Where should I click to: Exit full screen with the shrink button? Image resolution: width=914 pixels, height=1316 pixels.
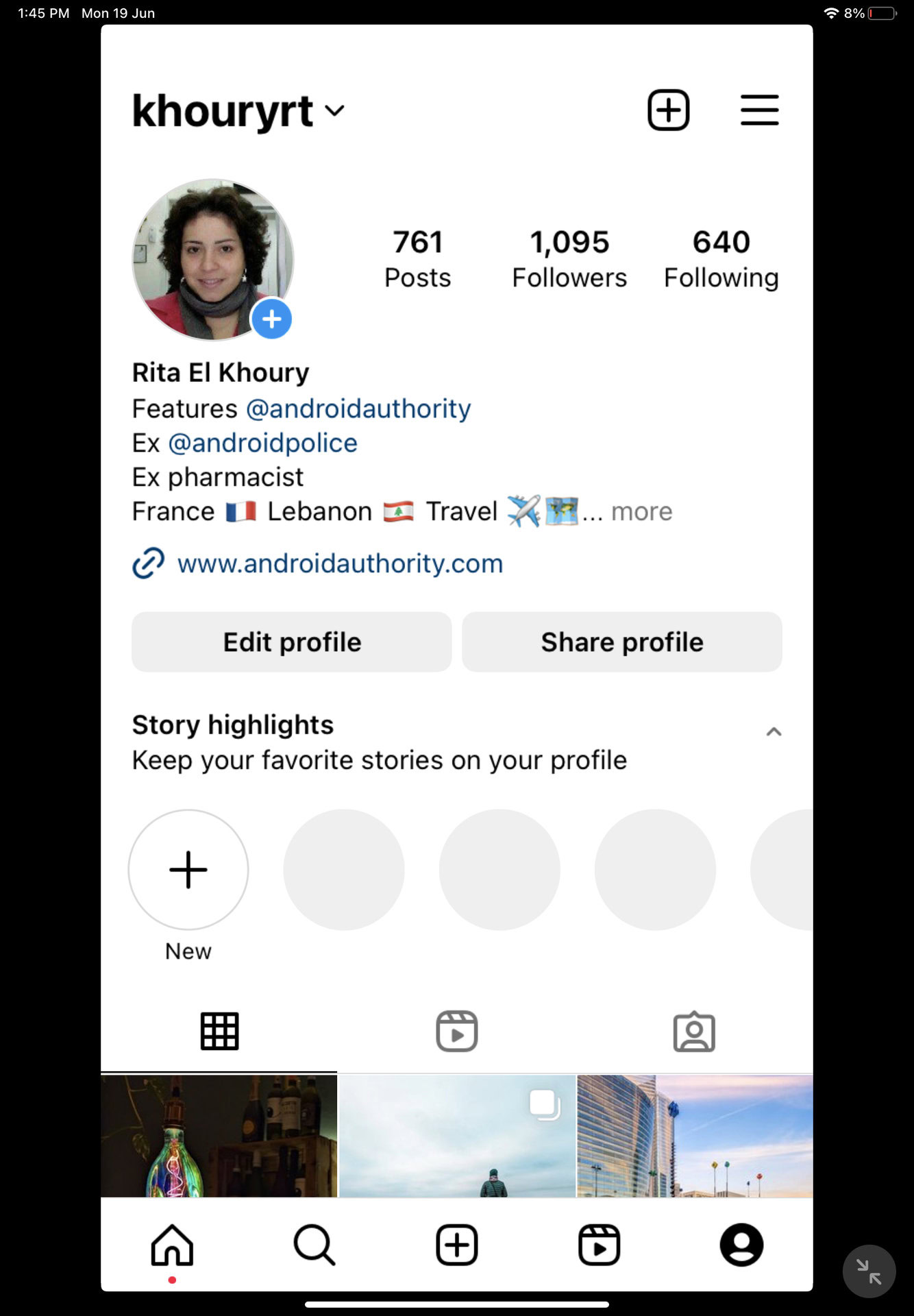tap(869, 1271)
